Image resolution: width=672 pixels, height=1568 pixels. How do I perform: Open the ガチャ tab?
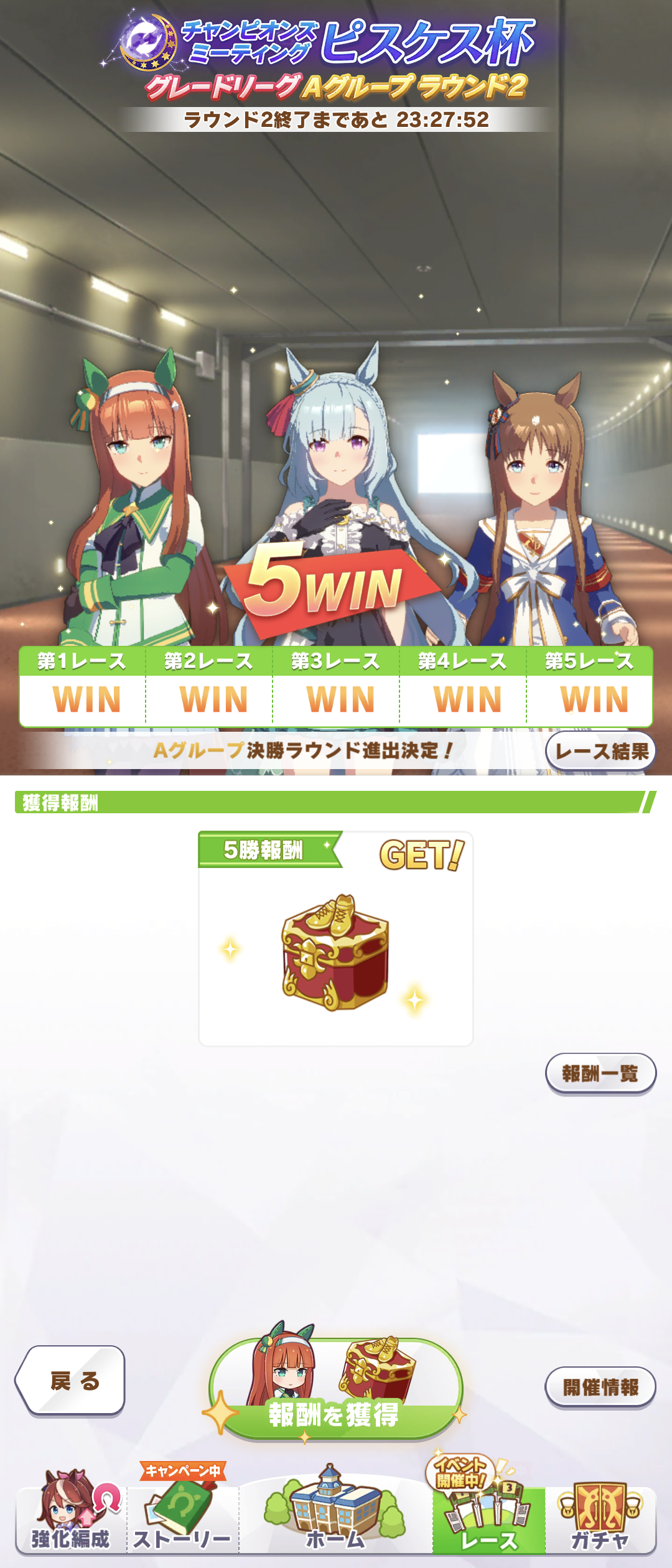(600, 1518)
